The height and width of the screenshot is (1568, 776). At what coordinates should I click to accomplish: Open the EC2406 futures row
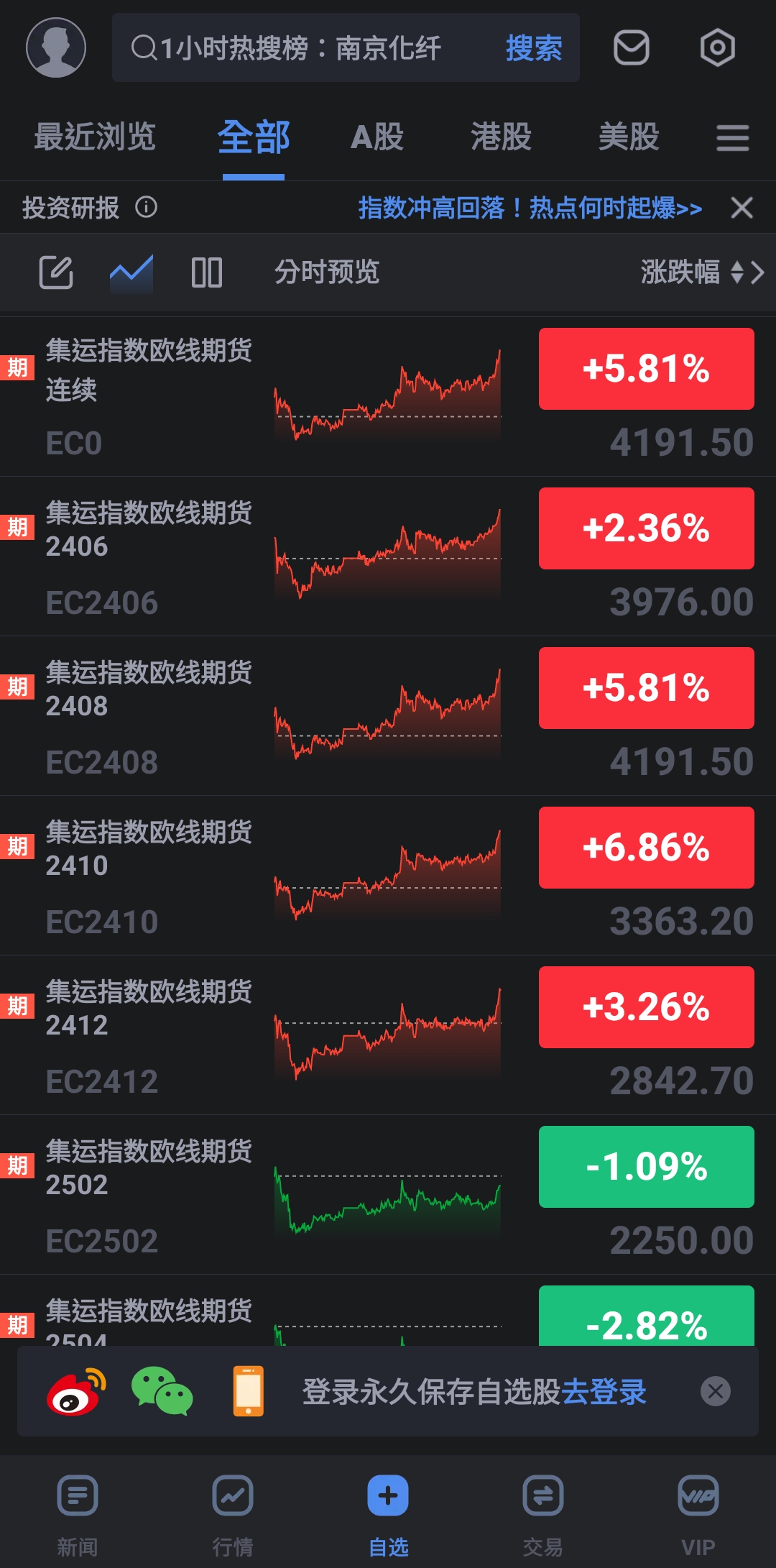pyautogui.click(x=388, y=556)
